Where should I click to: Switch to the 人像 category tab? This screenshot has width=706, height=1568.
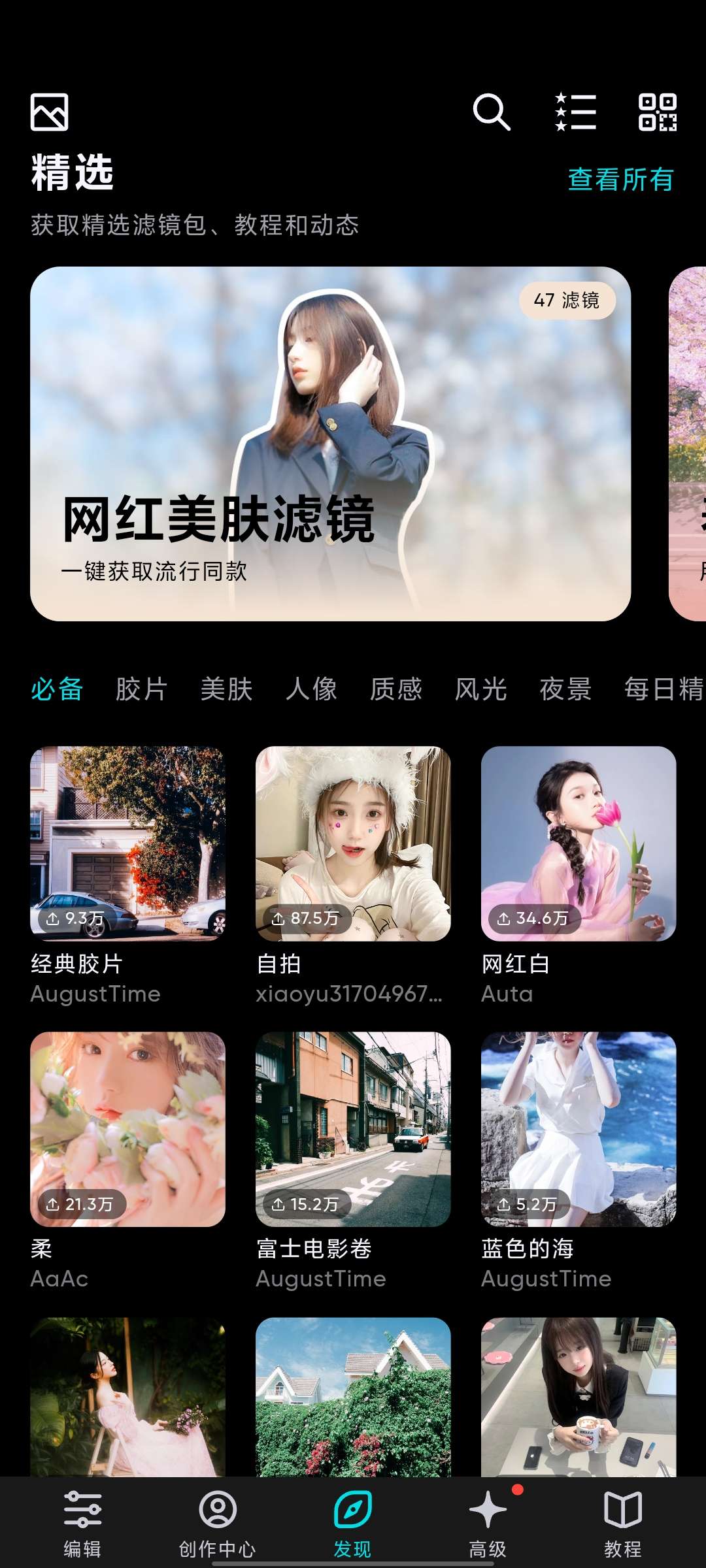pyautogui.click(x=311, y=689)
